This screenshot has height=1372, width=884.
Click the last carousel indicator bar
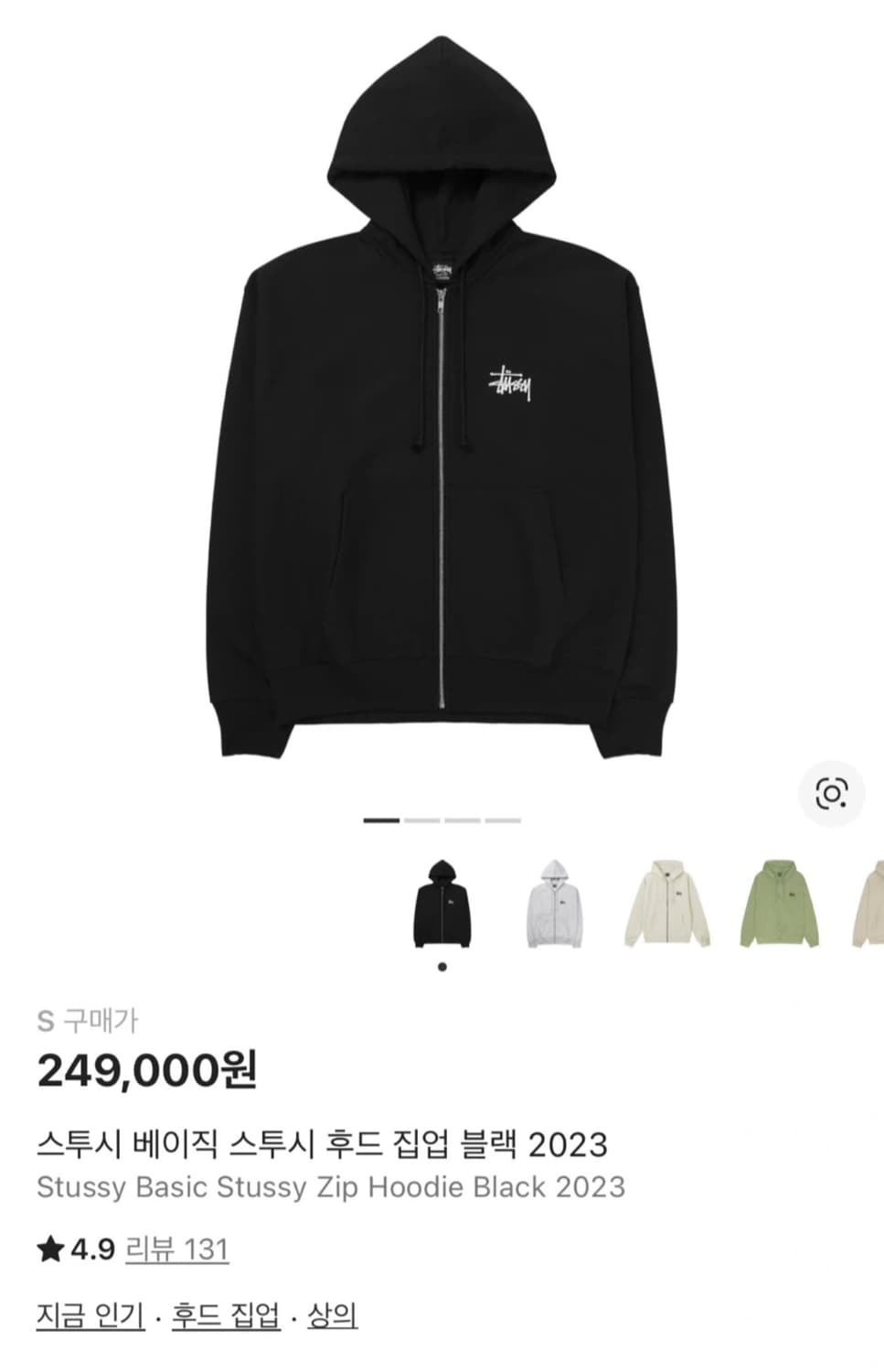[x=501, y=822]
